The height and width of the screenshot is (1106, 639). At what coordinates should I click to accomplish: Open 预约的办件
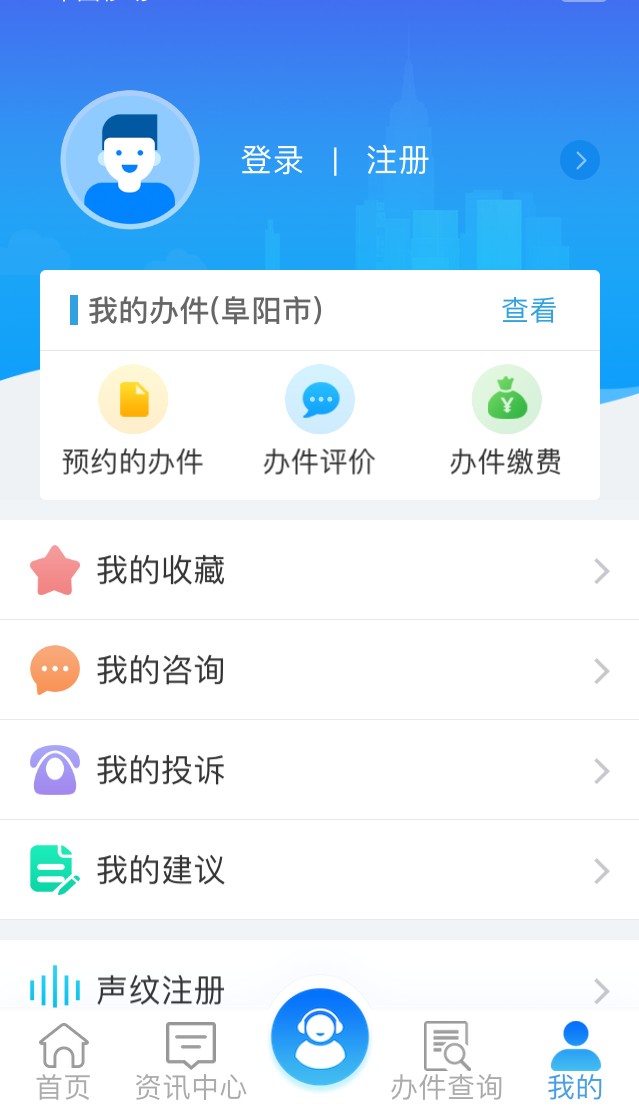pyautogui.click(x=133, y=421)
